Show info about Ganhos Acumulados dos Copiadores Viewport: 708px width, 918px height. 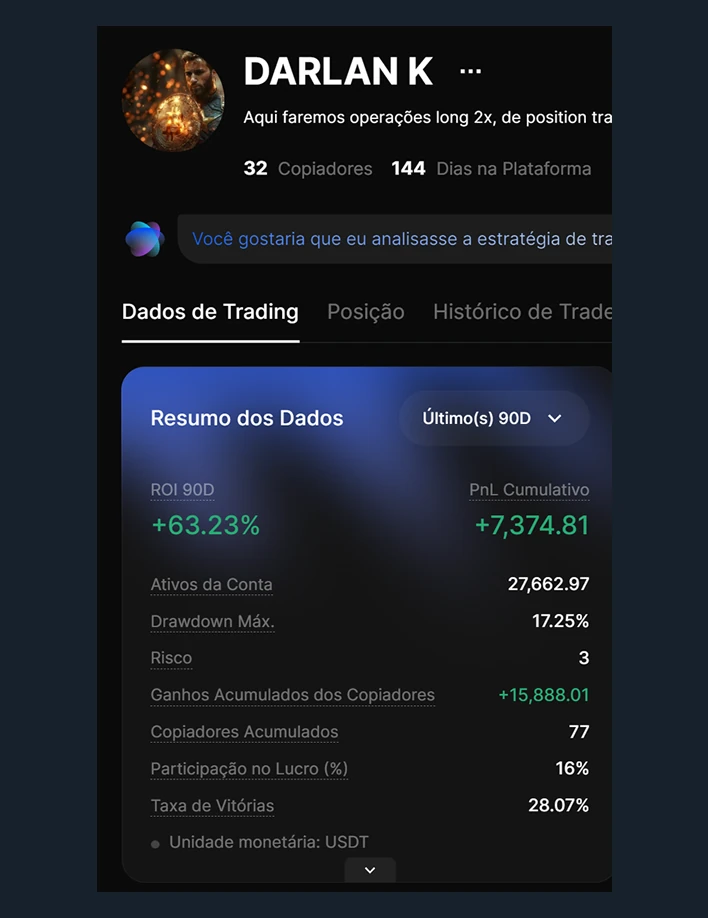pyautogui.click(x=292, y=695)
